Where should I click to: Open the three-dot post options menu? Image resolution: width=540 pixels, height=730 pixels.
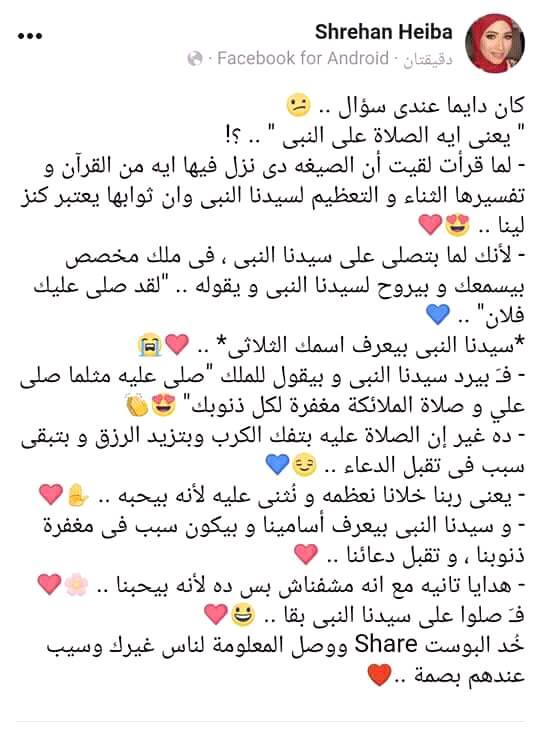pyautogui.click(x=30, y=36)
